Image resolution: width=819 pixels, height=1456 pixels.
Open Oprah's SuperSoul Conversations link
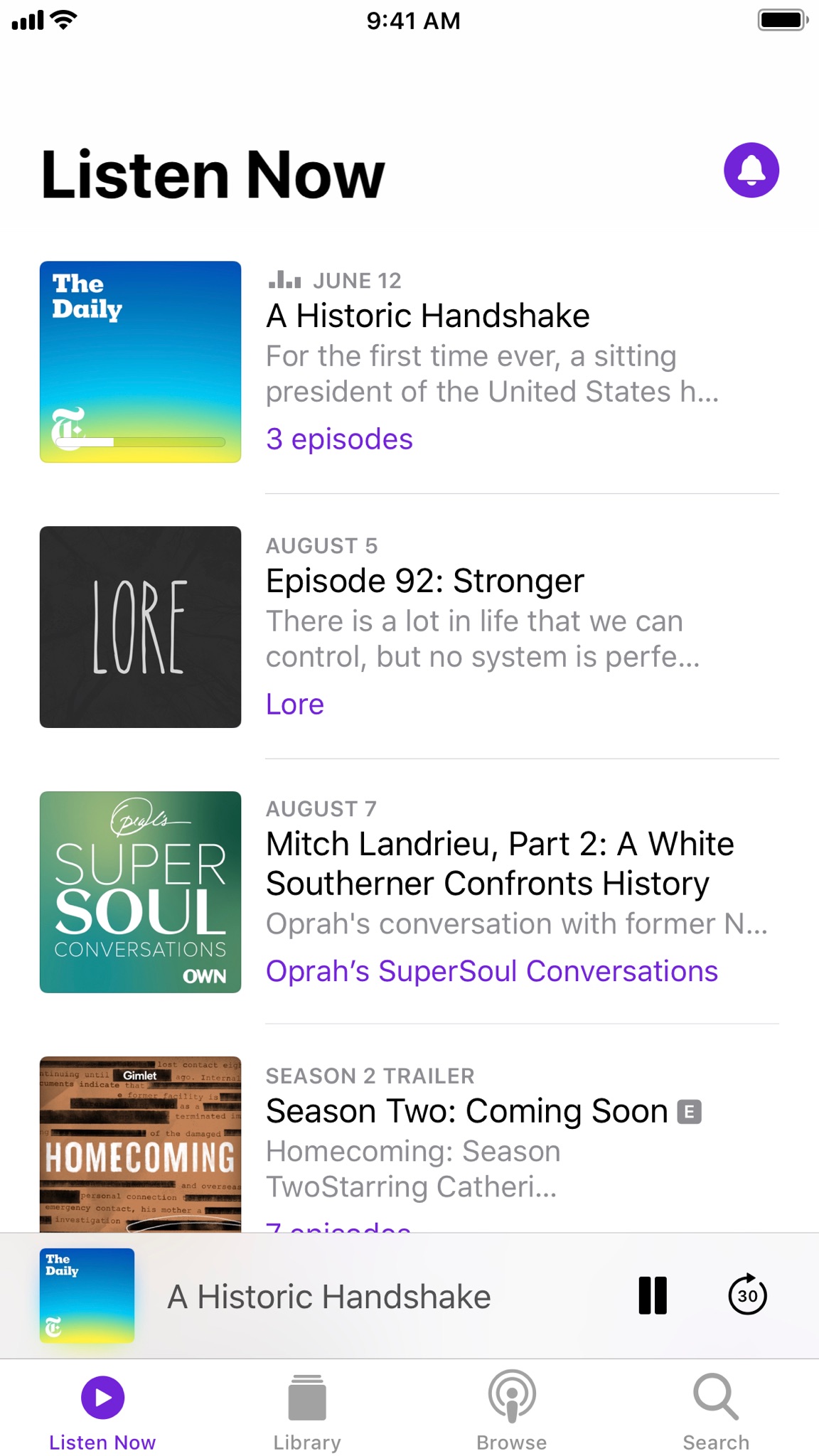(x=492, y=971)
